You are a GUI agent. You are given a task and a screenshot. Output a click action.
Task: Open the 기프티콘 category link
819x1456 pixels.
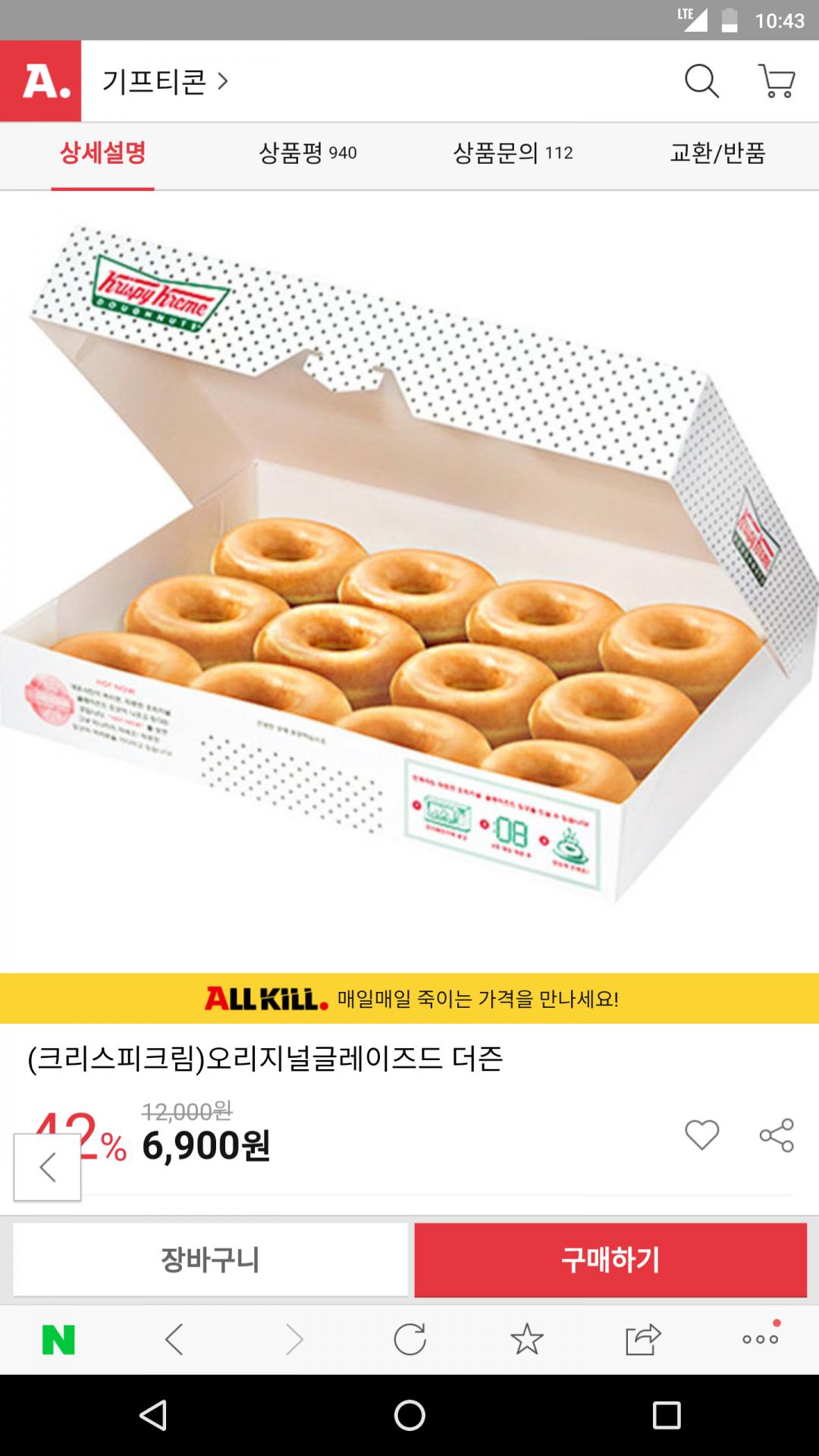tap(165, 81)
